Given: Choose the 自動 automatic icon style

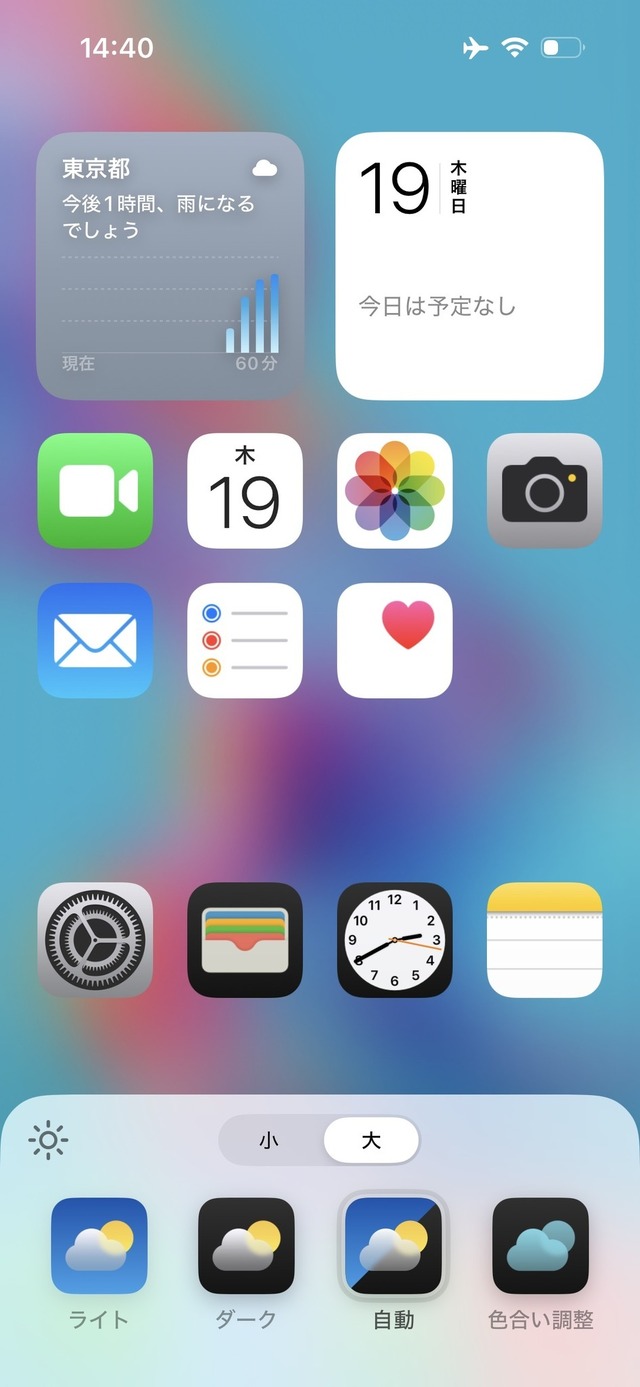Looking at the screenshot, I should (393, 1246).
